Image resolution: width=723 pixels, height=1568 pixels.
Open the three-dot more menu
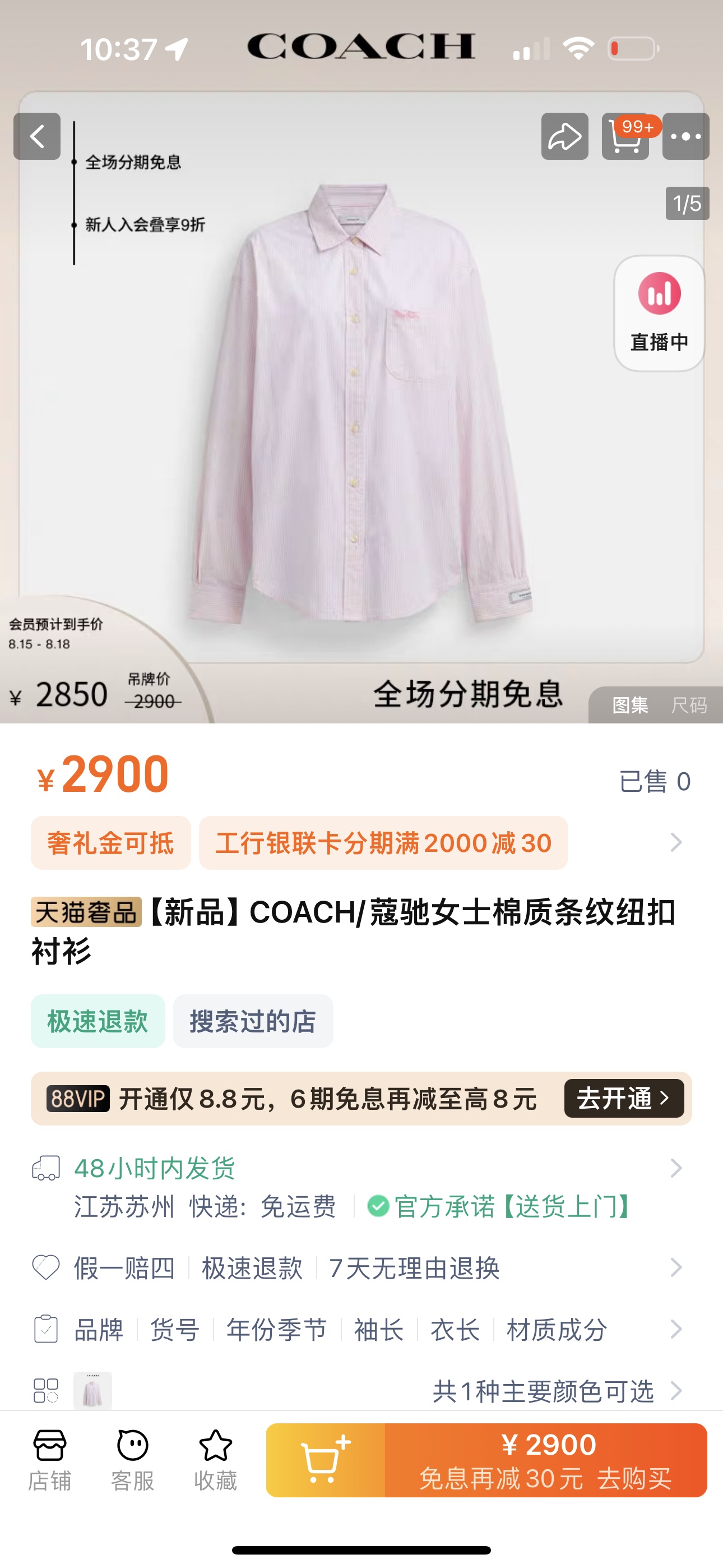686,136
